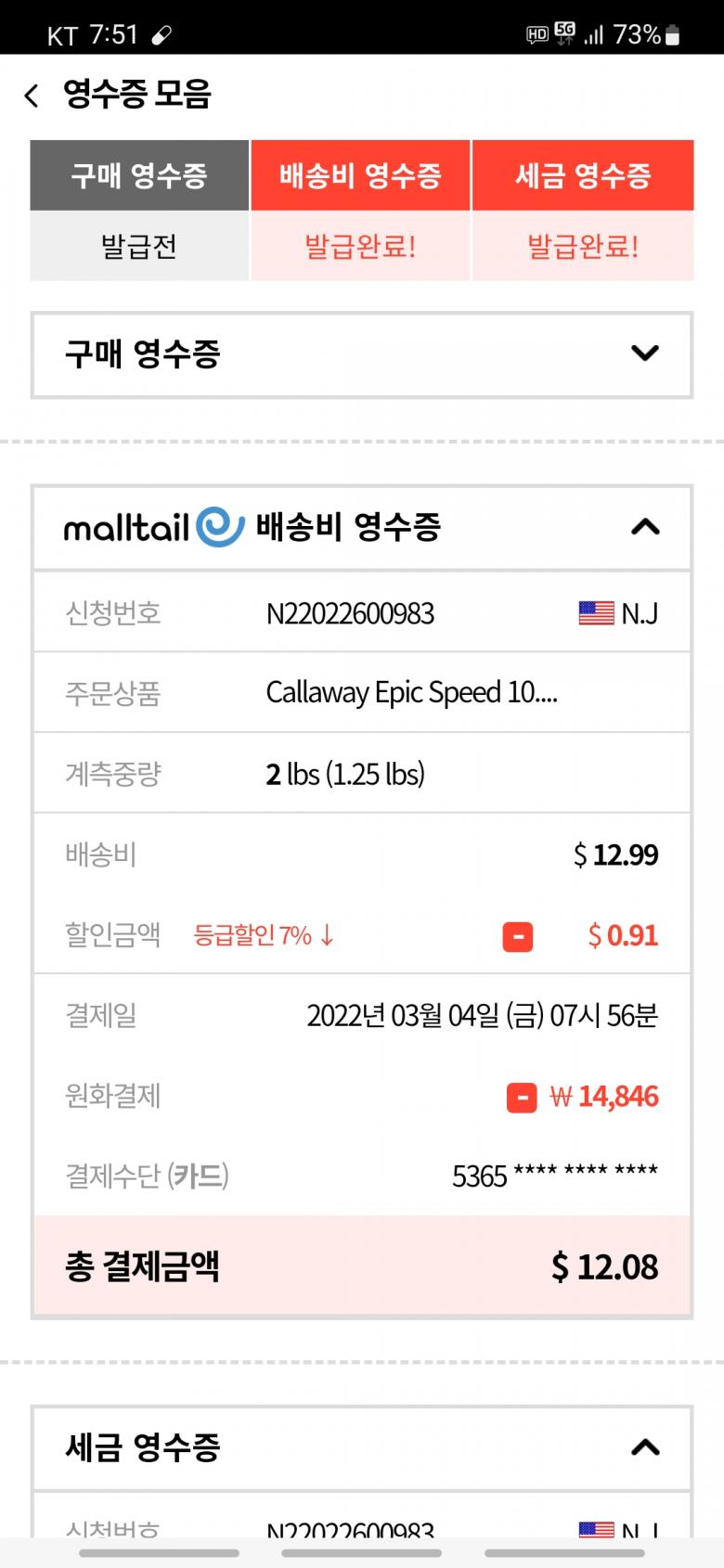
Task: Switch to the 세금 영수증 tab
Action: [583, 176]
